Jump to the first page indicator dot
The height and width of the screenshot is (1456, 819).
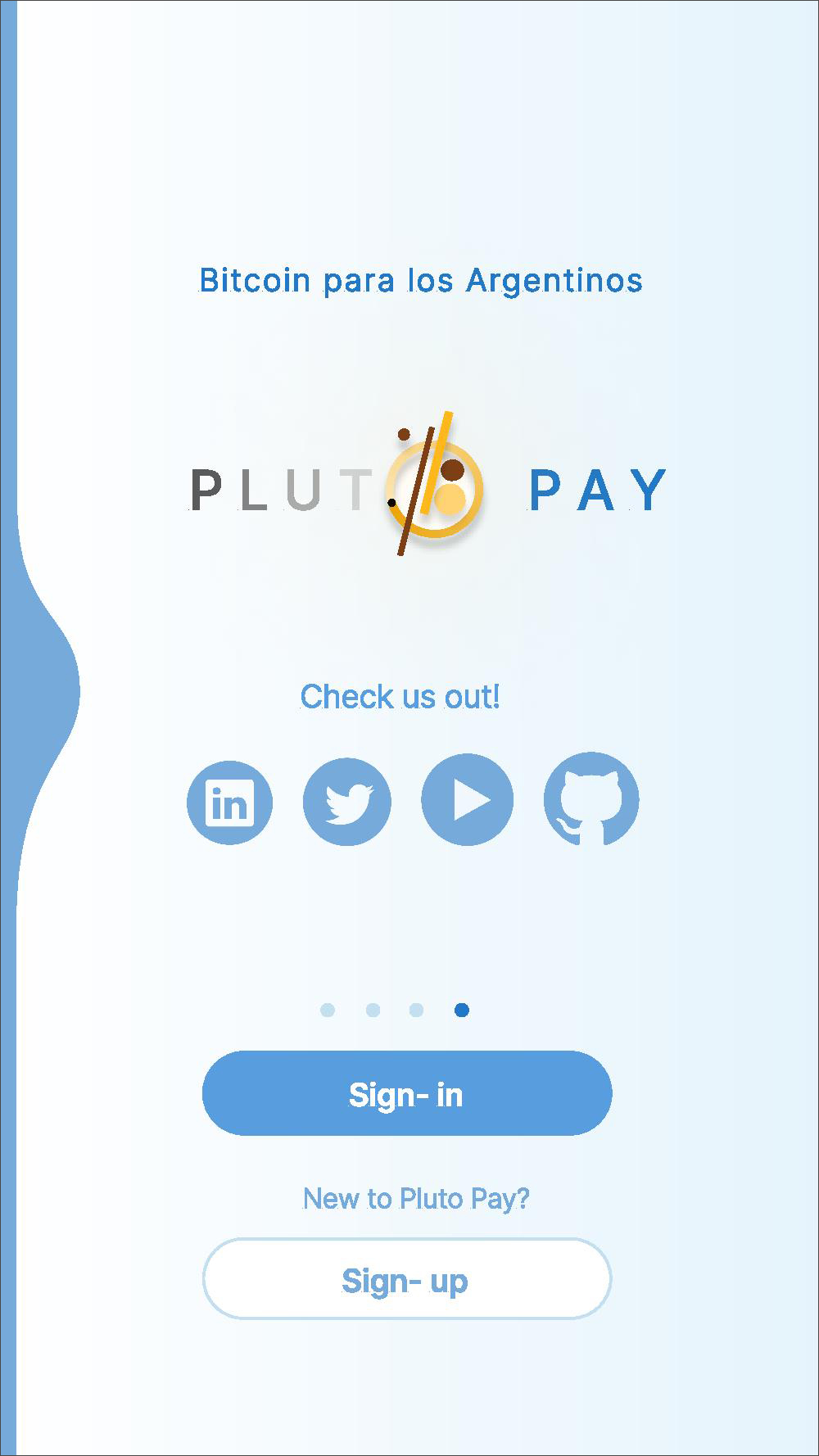click(328, 1010)
